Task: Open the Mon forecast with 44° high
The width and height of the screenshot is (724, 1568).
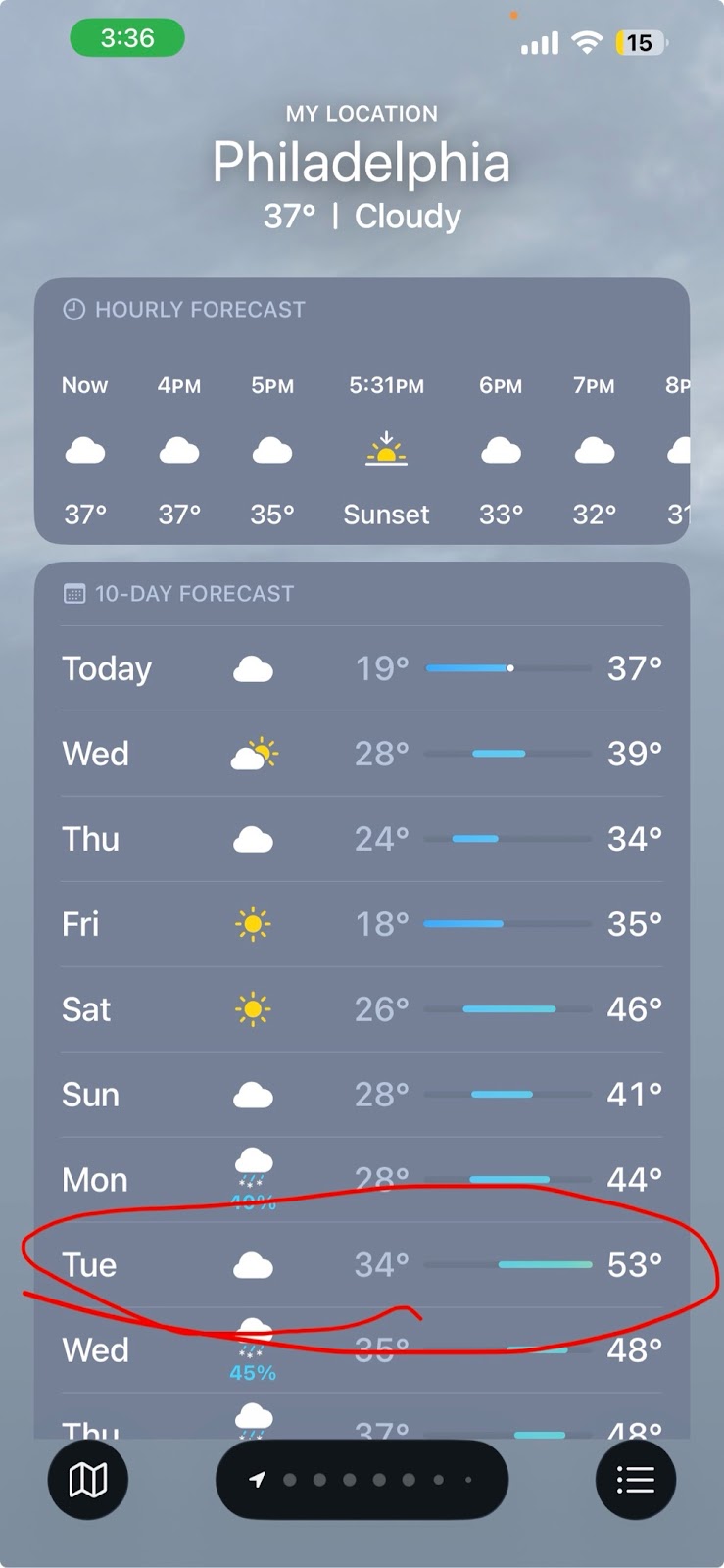Action: (x=362, y=1179)
